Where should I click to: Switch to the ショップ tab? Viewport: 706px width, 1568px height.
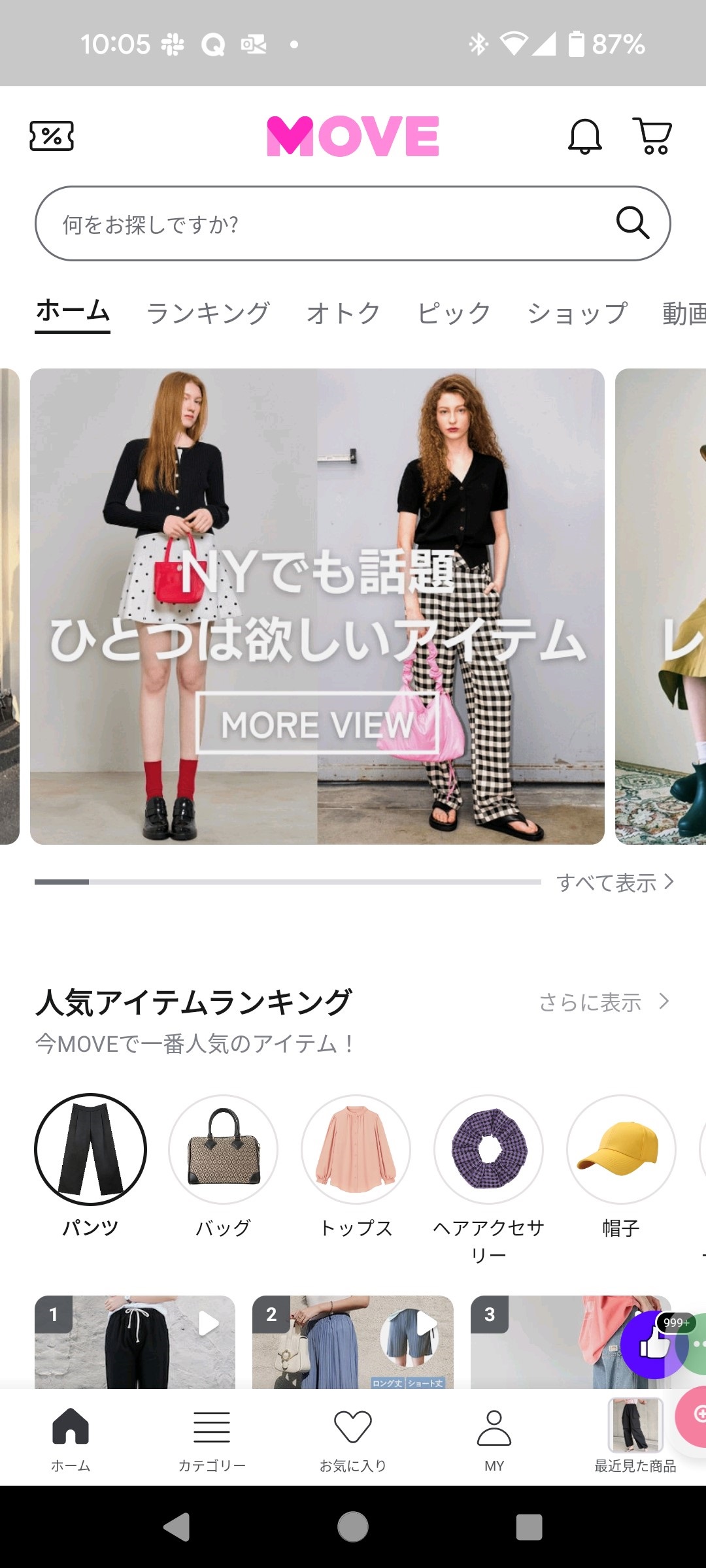pos(577,314)
